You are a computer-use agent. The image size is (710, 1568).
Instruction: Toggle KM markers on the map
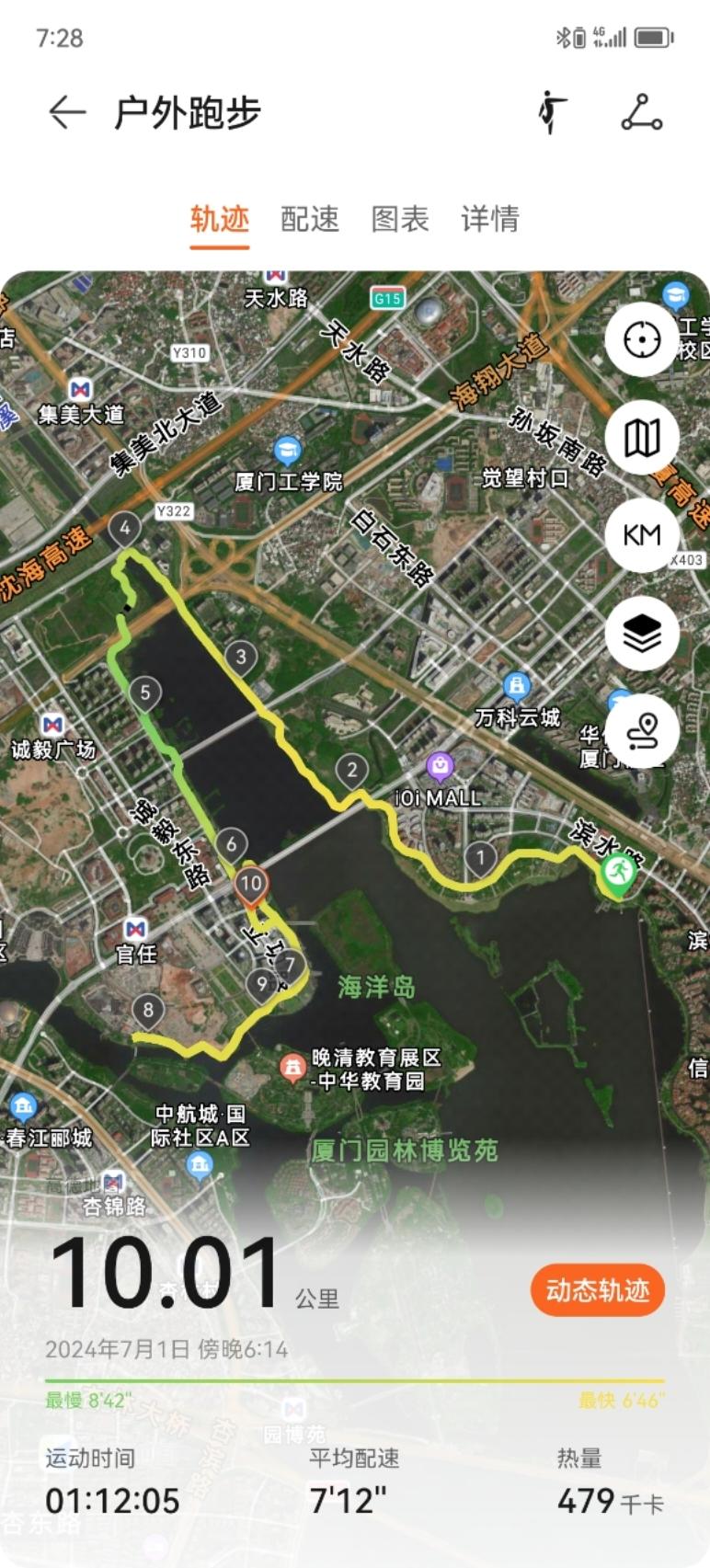pyautogui.click(x=642, y=535)
